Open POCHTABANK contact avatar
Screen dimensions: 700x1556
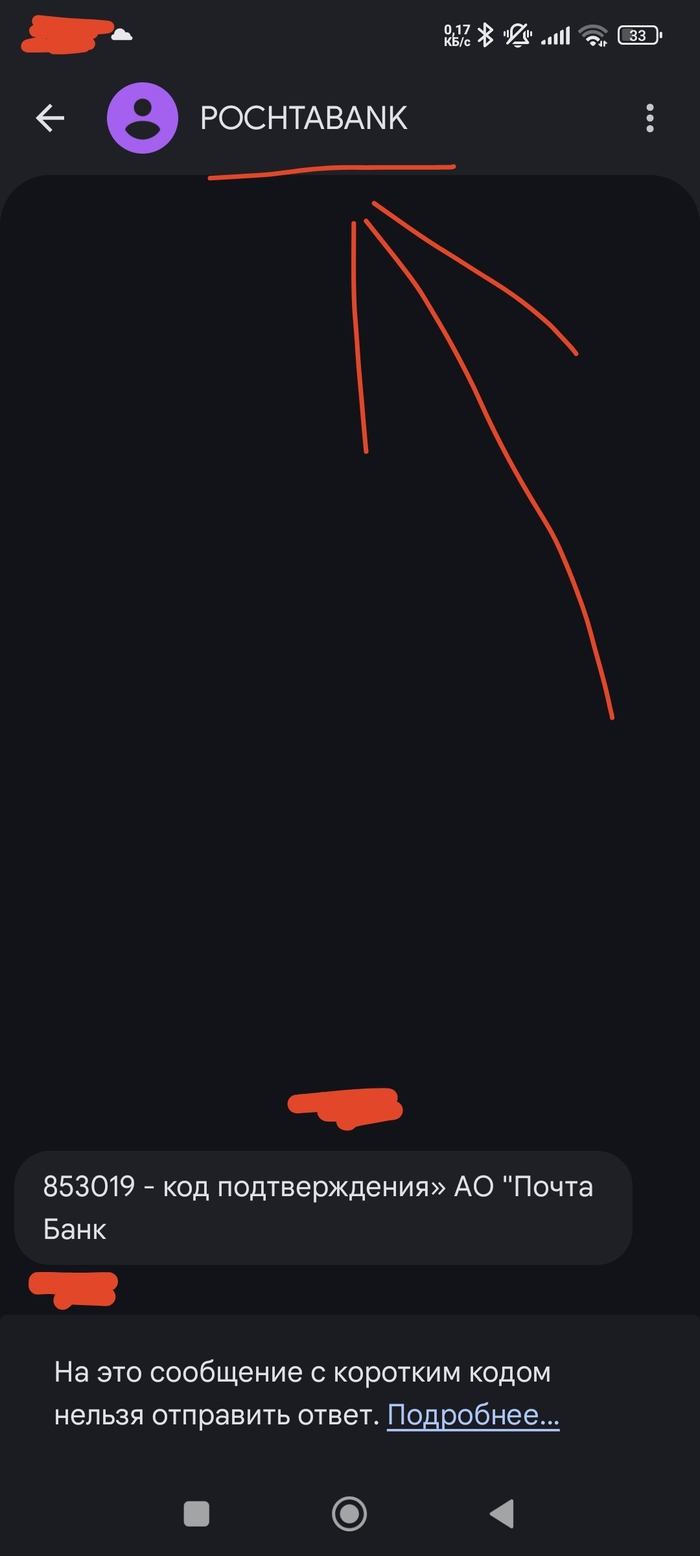point(142,119)
